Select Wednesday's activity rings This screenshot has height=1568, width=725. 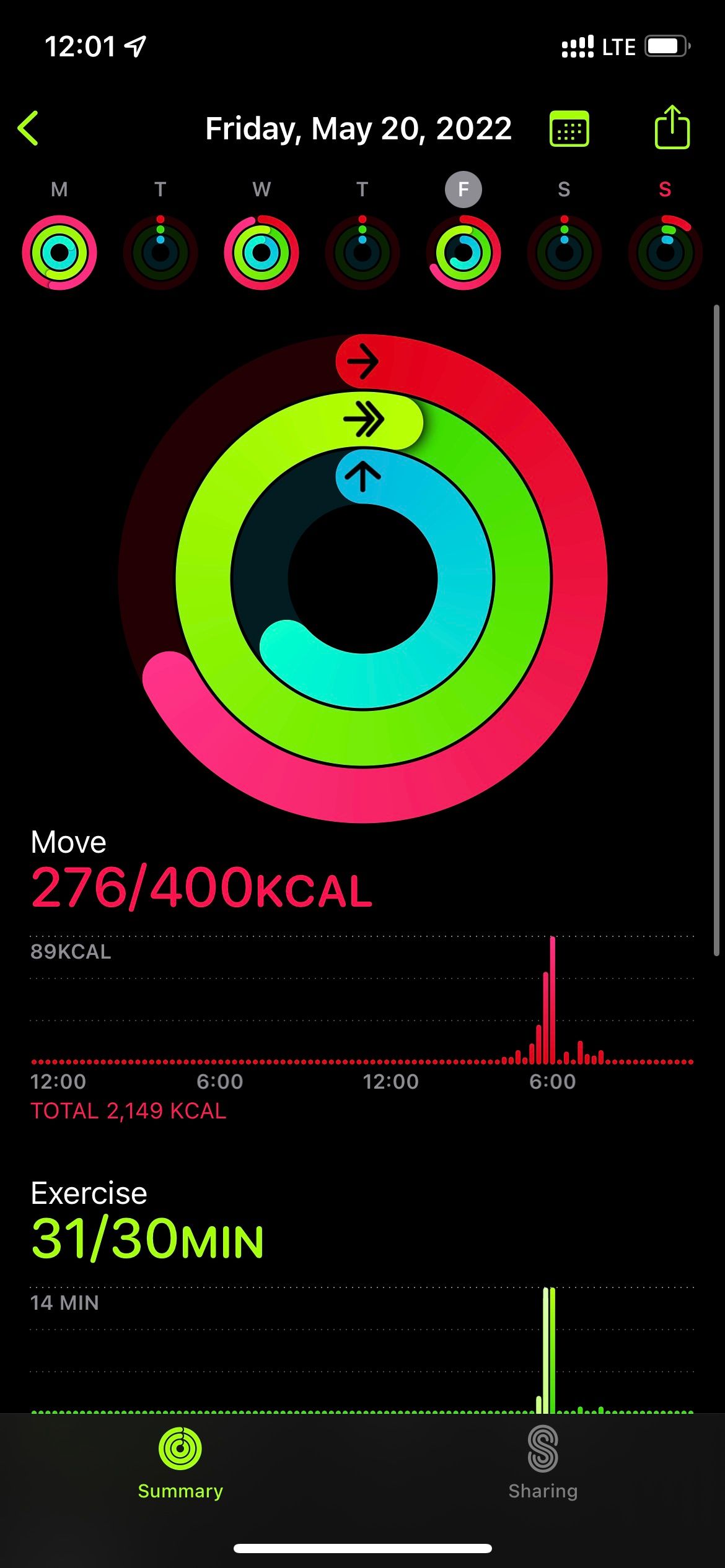pyautogui.click(x=261, y=251)
